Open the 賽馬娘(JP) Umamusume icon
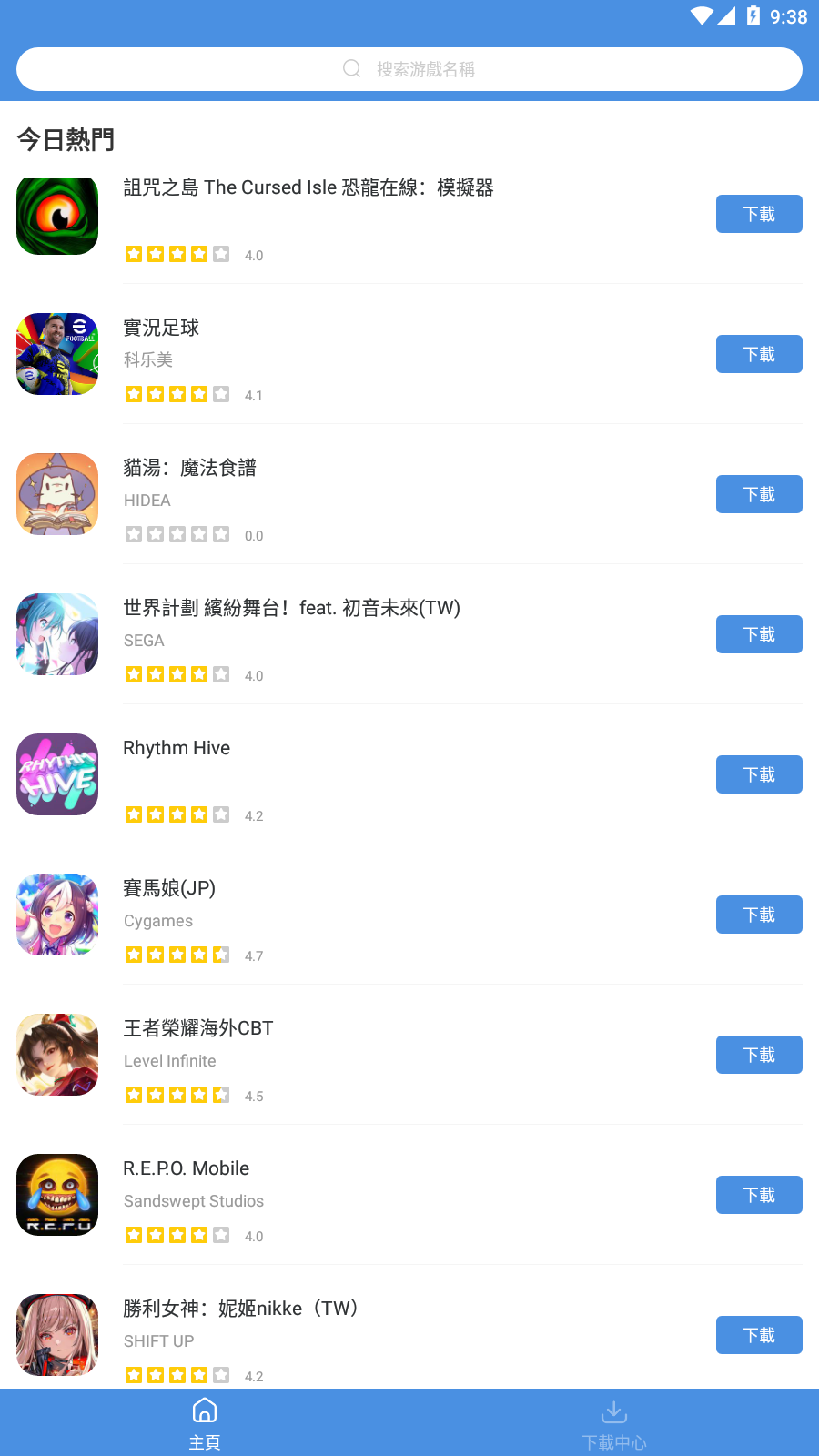This screenshot has width=819, height=1456. pyautogui.click(x=56, y=915)
